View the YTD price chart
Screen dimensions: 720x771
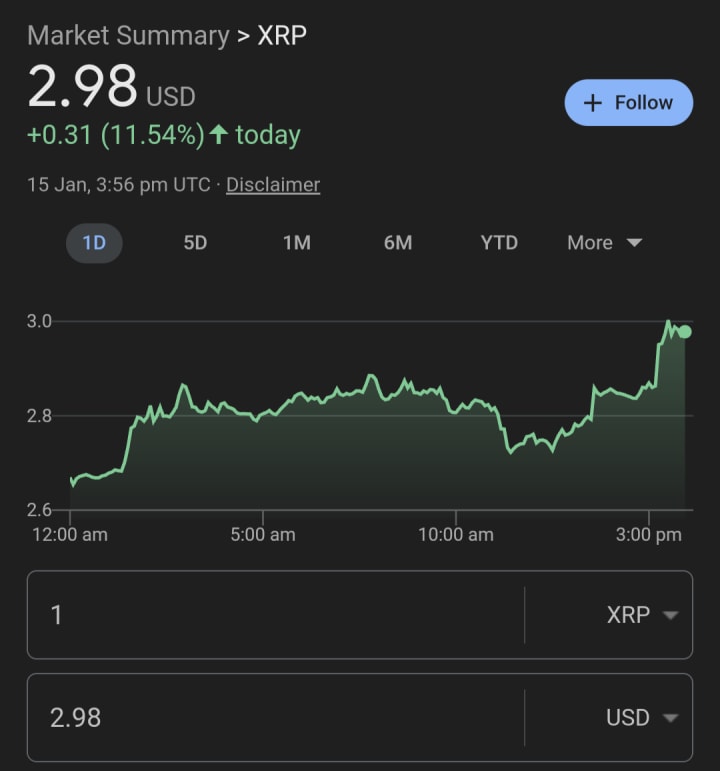coord(499,243)
